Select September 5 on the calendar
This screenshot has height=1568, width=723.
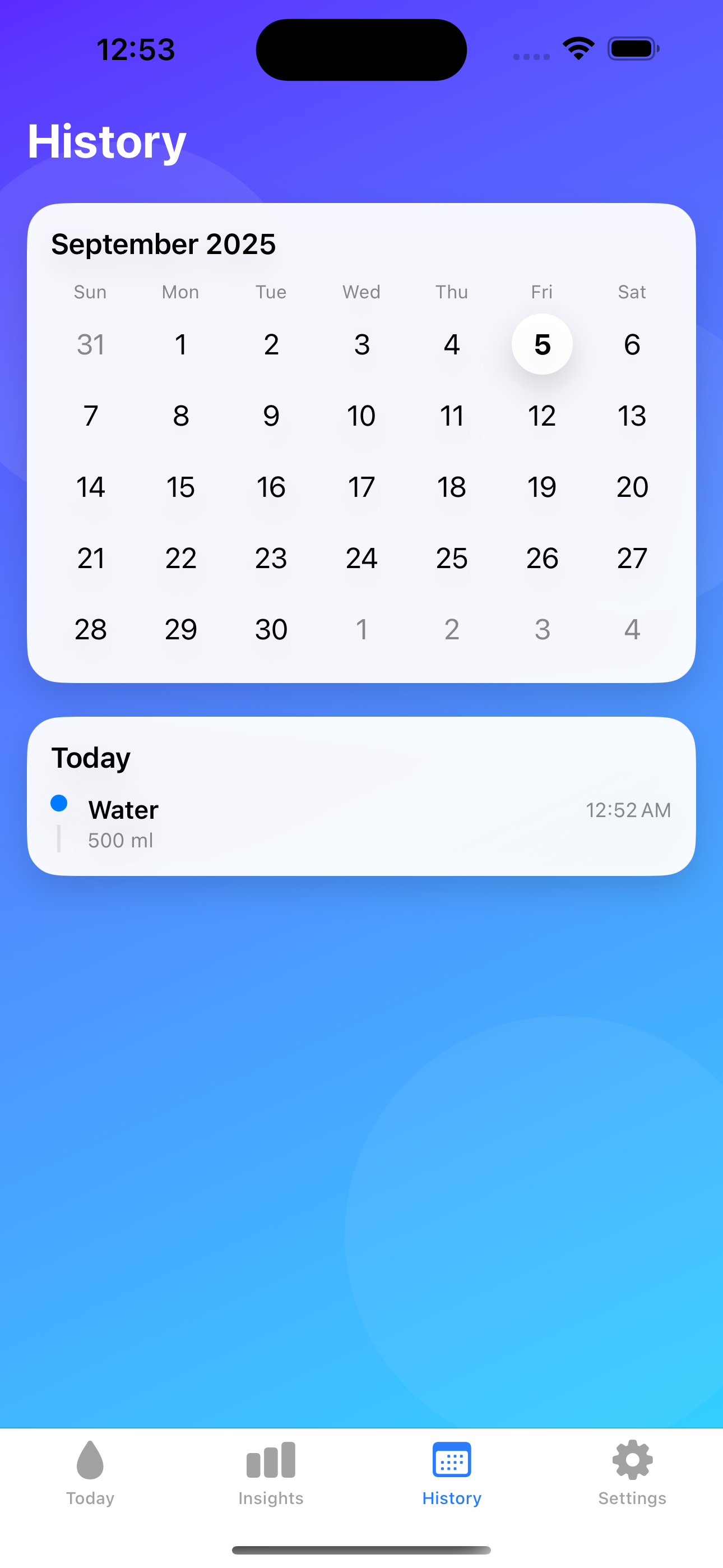point(541,344)
